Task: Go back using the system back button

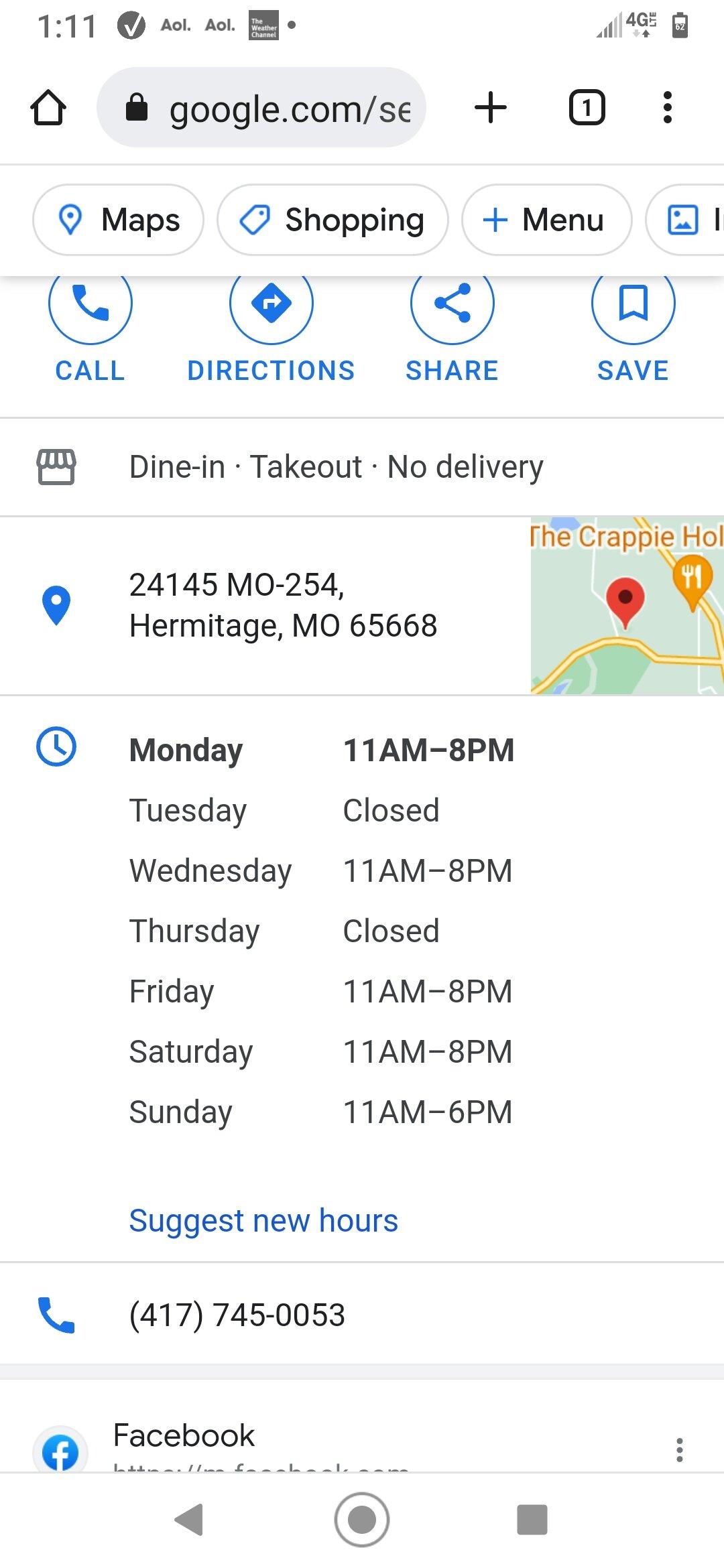Action: [x=189, y=1519]
